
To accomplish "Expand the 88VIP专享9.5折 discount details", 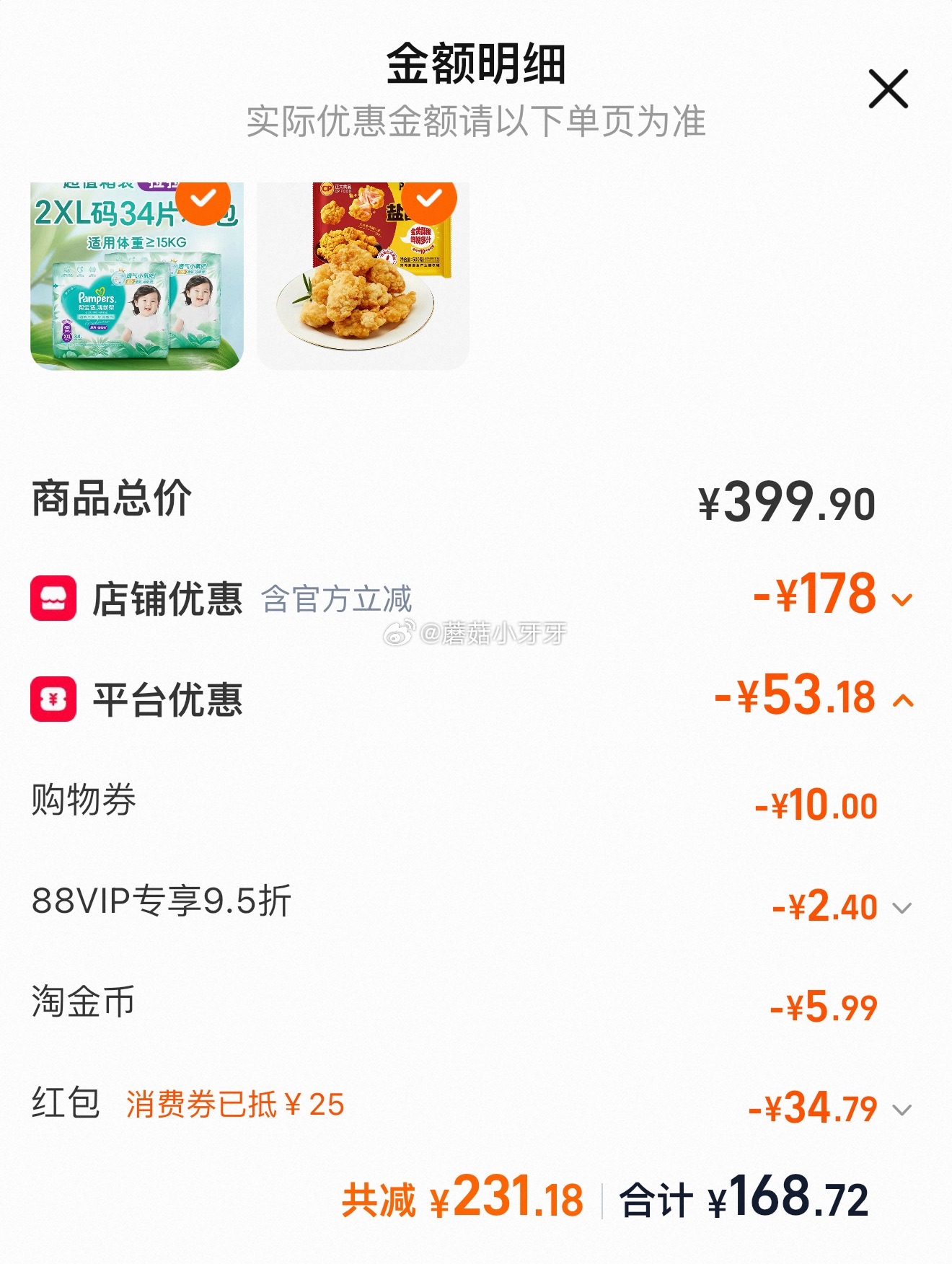I will click(902, 908).
